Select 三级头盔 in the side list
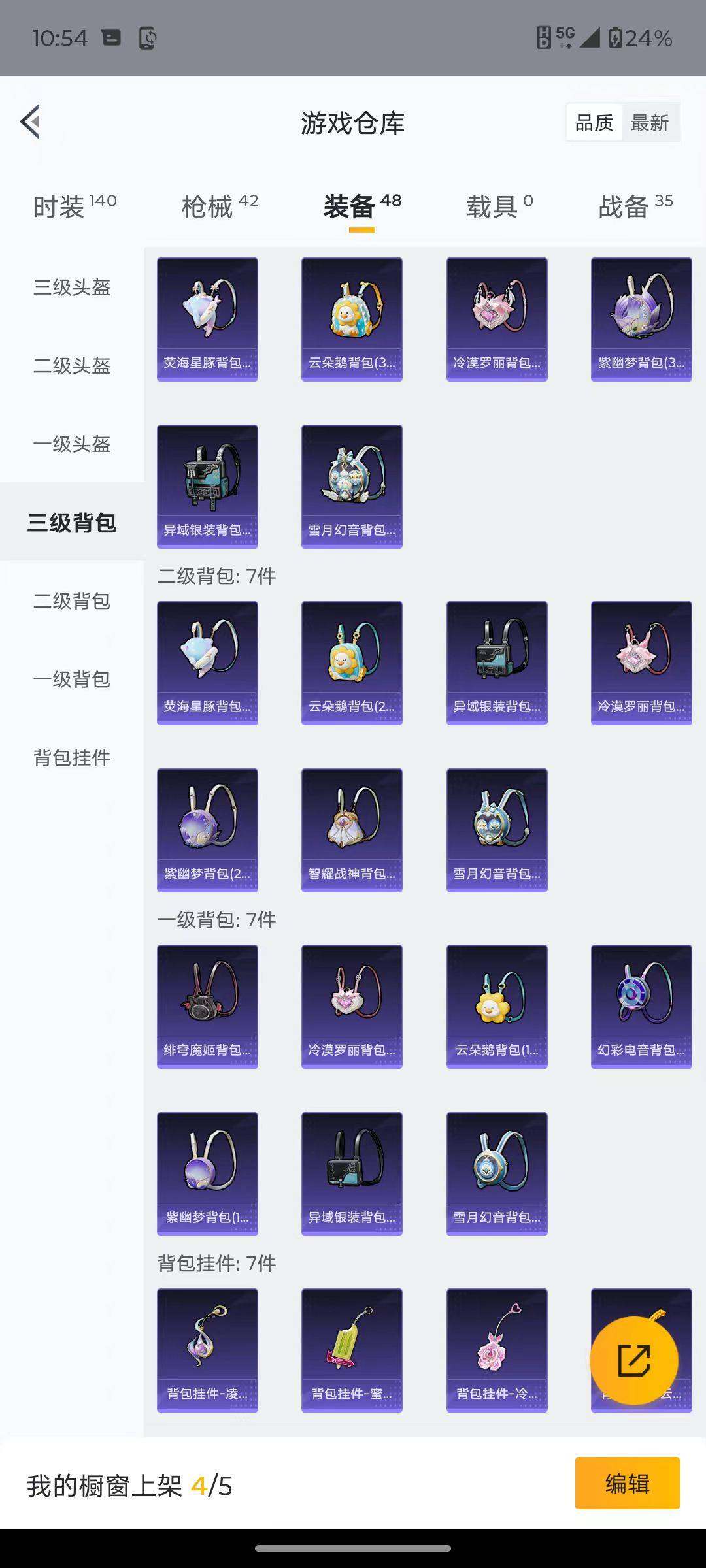 point(72,287)
